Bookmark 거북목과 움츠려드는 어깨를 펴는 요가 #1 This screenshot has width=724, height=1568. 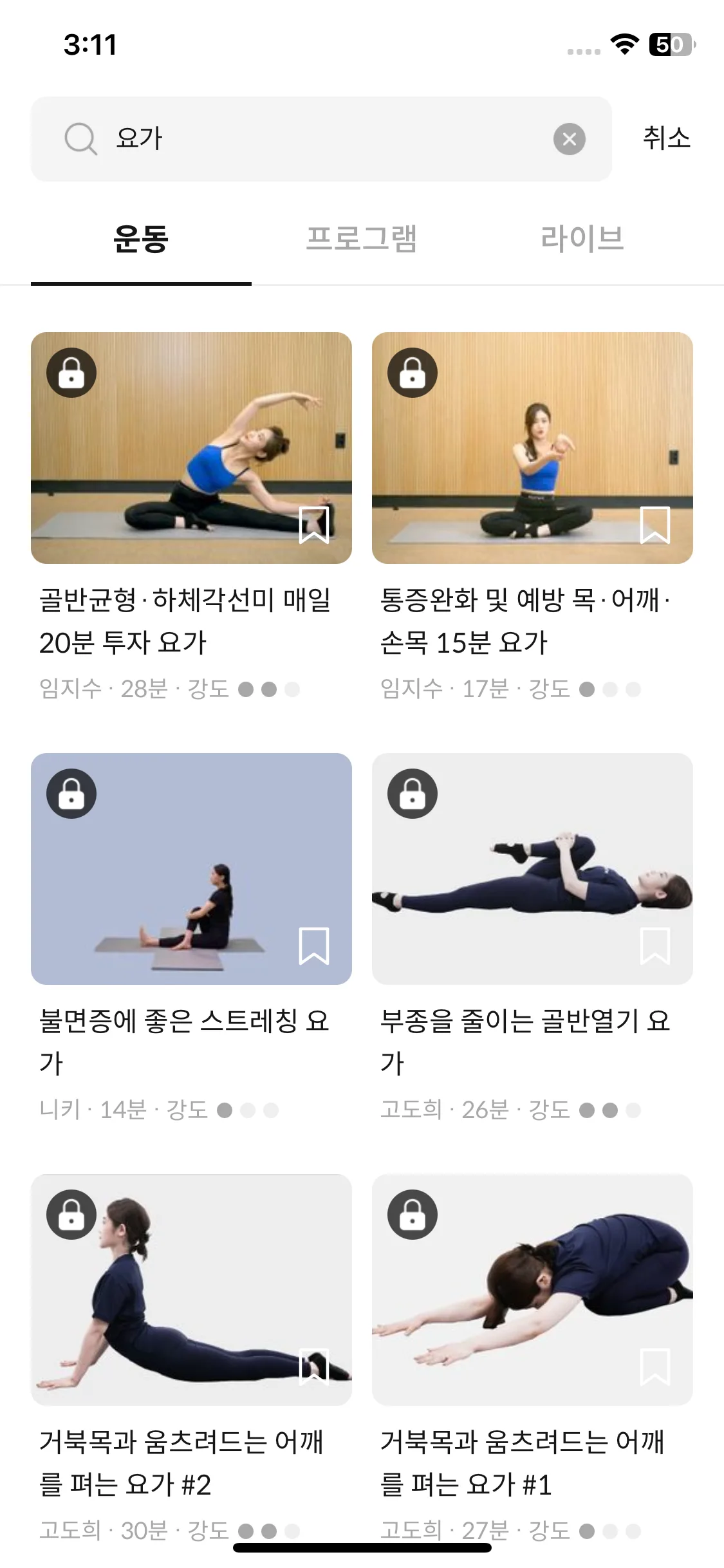[x=655, y=1367]
